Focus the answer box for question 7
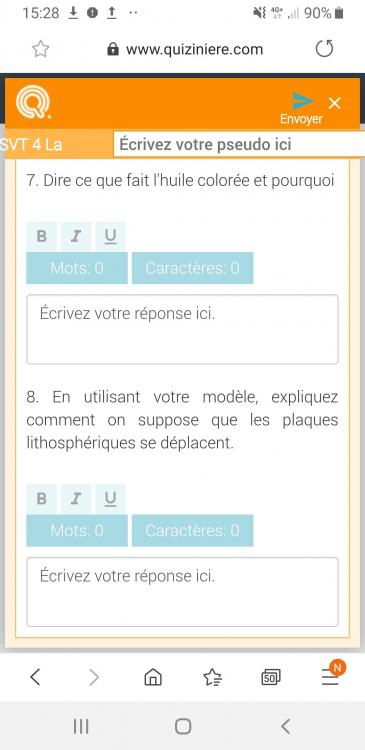 182,329
